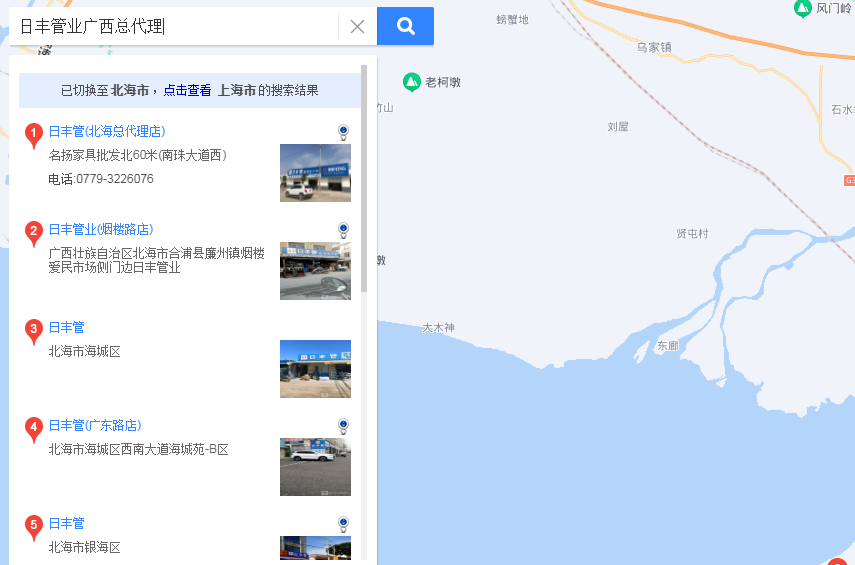Tap the street view icon beside 日丰管(广东路店)

343,426
